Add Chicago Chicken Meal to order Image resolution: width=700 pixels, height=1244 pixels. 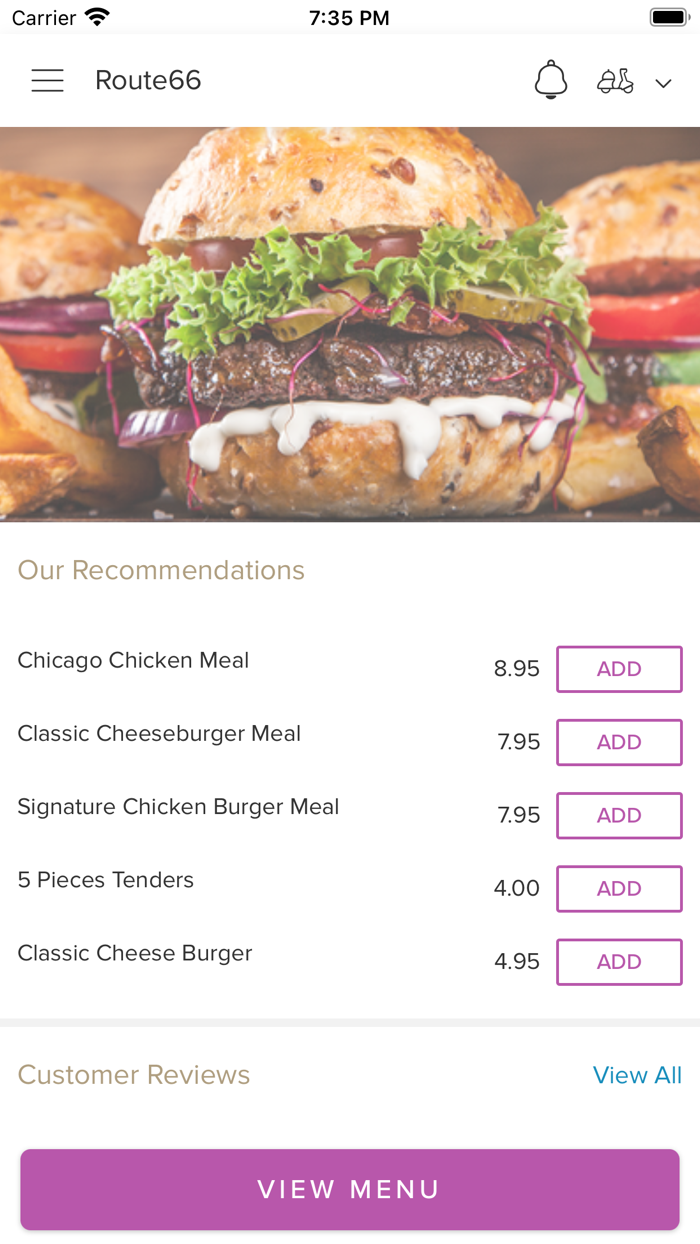click(619, 669)
